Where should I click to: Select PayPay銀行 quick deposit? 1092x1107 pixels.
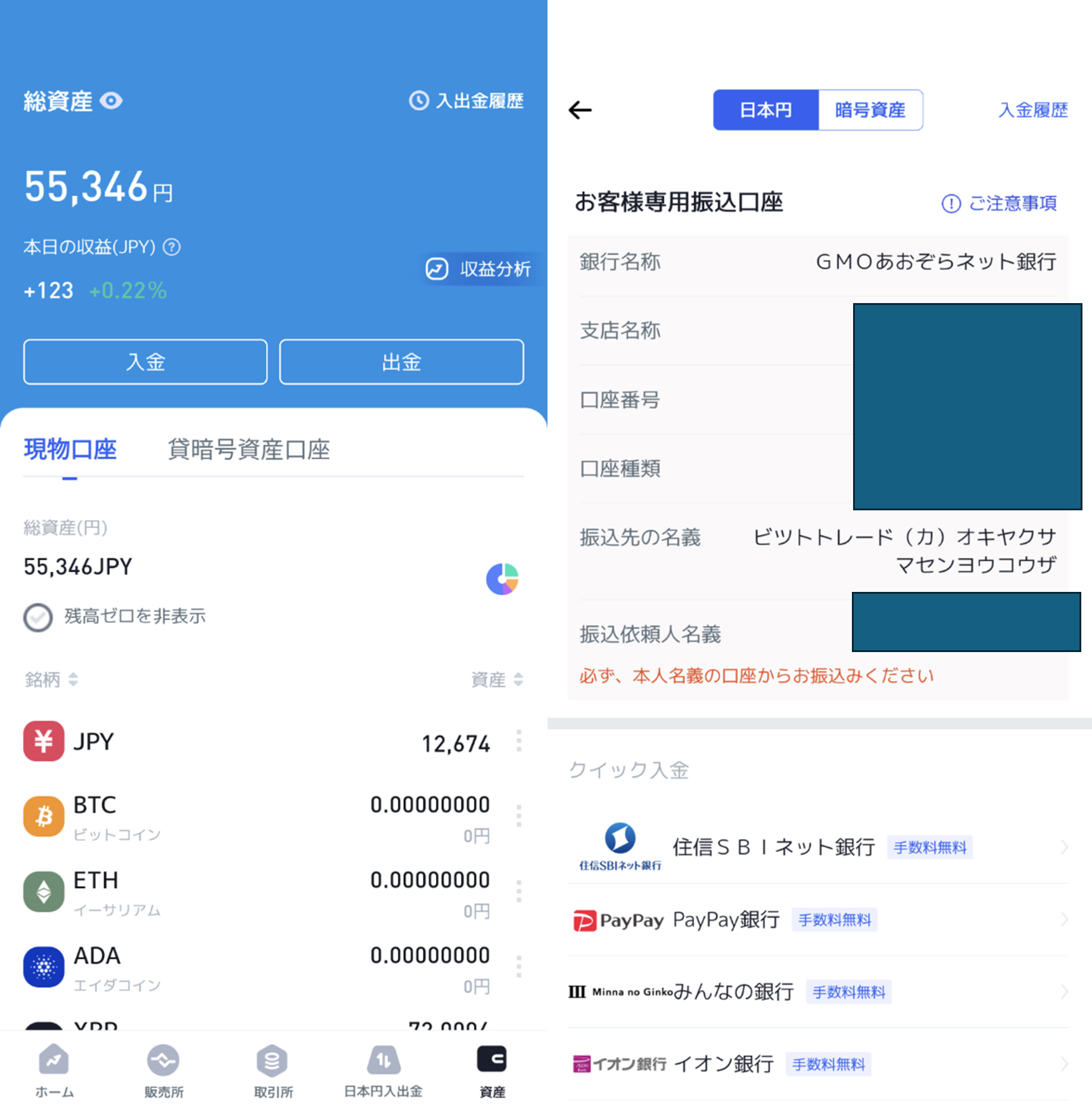(x=817, y=920)
